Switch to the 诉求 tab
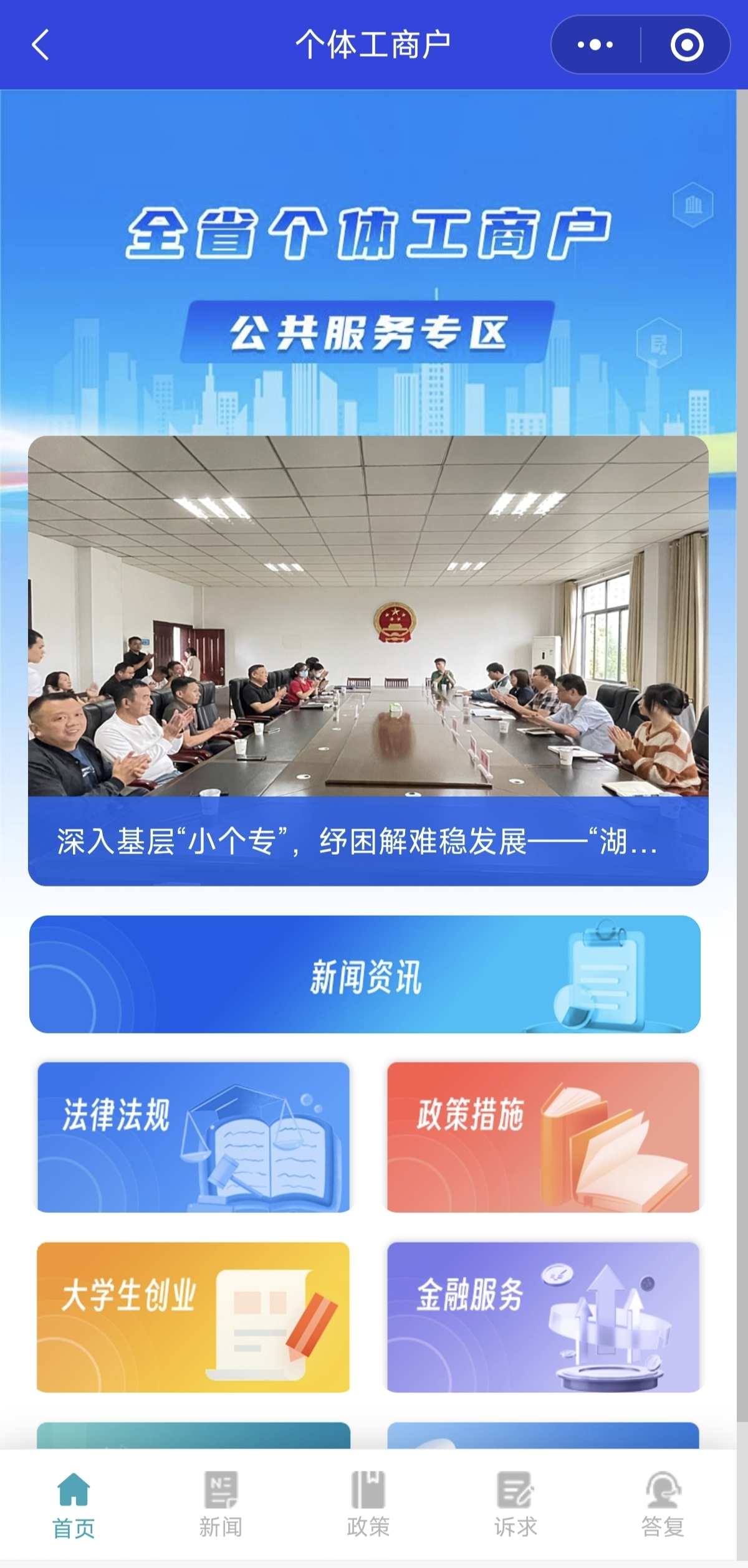 pyautogui.click(x=515, y=1504)
